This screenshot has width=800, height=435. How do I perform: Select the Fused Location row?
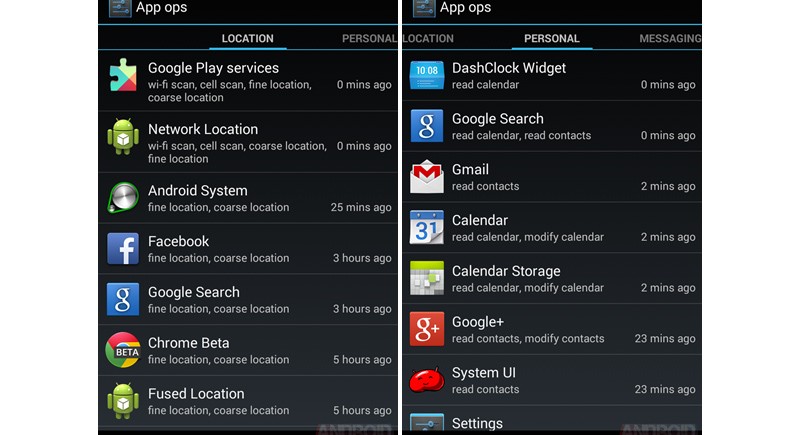tap(248, 401)
